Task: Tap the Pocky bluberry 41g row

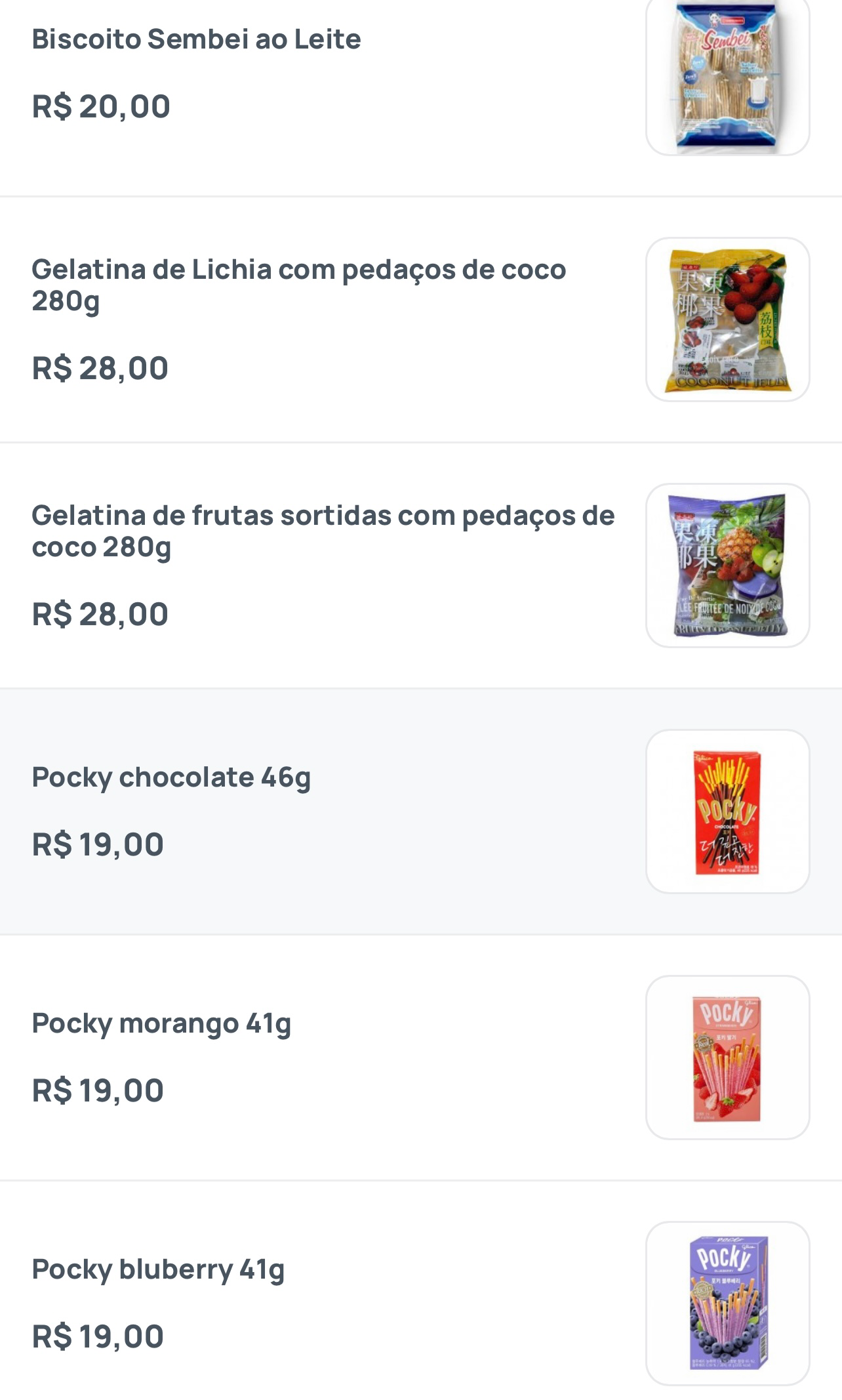Action: coord(158,1269)
